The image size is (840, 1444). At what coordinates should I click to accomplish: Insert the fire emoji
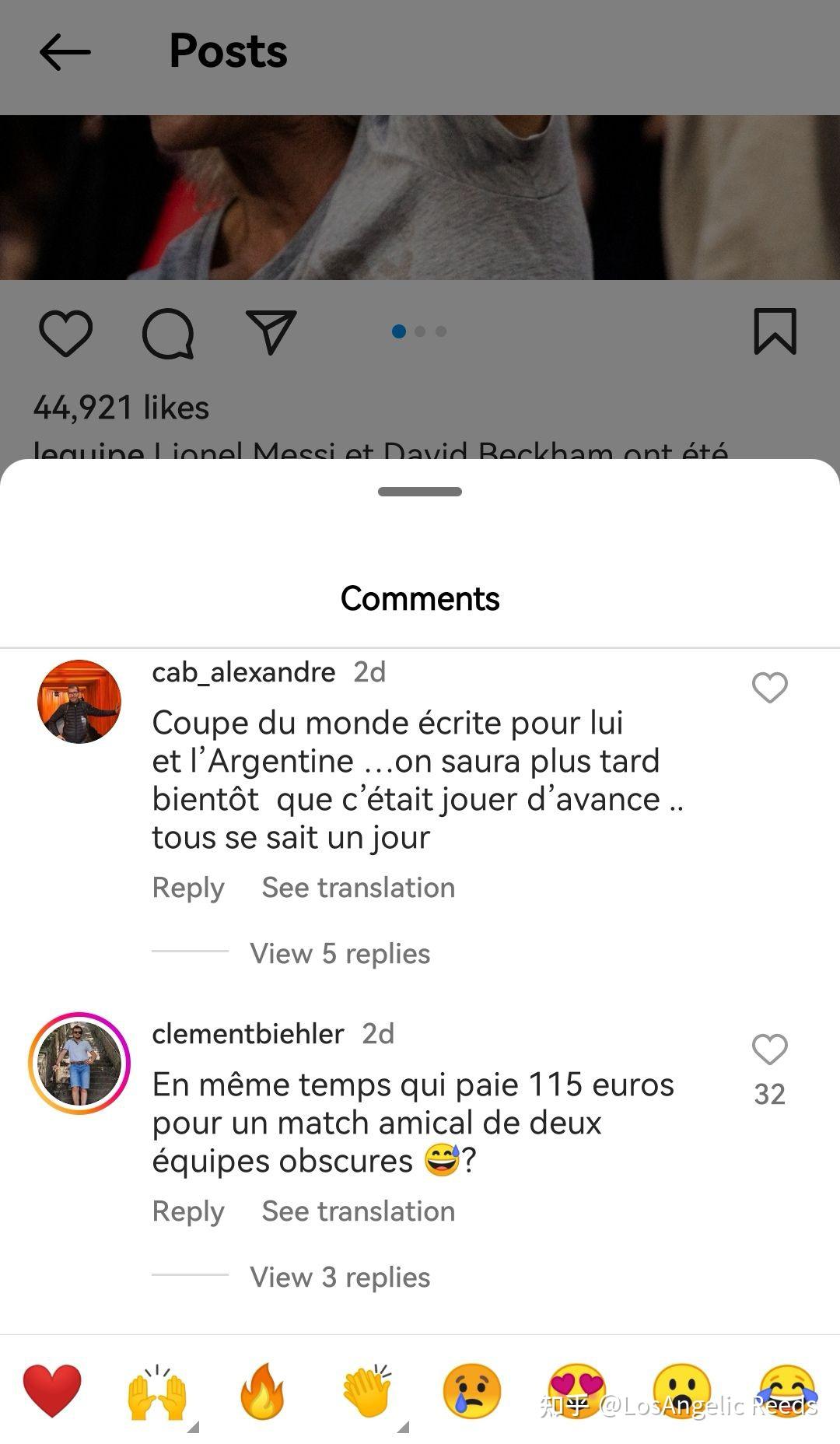coord(262,1391)
